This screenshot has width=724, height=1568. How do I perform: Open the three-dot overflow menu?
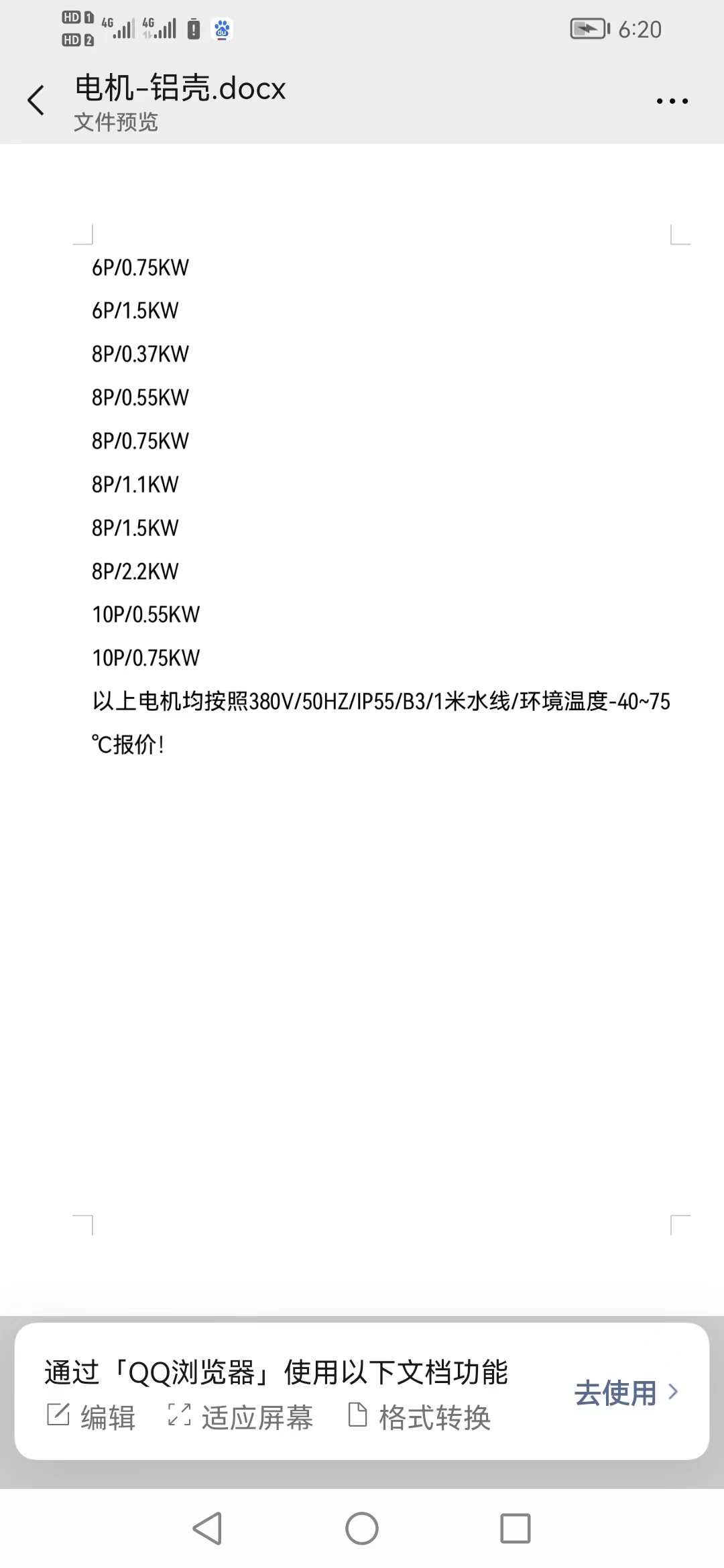click(672, 101)
